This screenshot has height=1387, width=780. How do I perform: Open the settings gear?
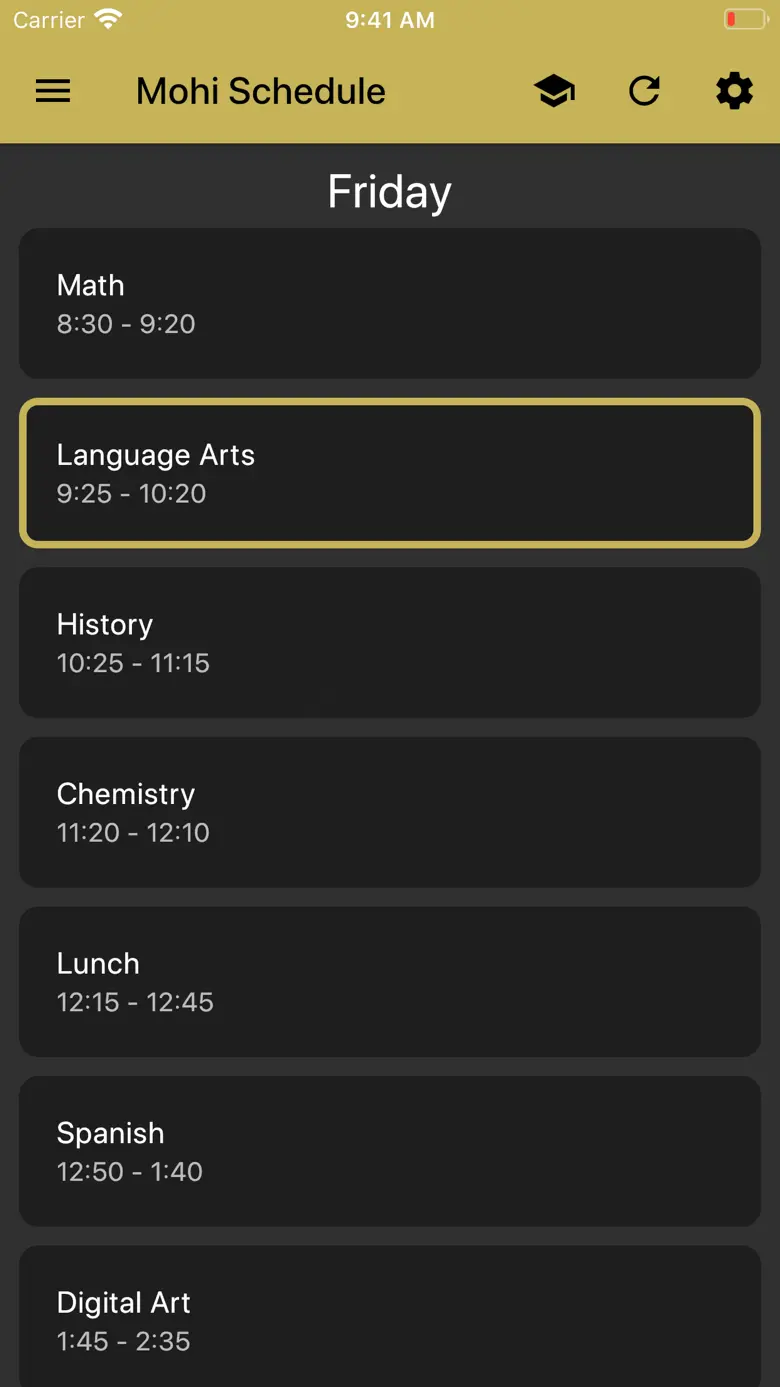tap(734, 92)
